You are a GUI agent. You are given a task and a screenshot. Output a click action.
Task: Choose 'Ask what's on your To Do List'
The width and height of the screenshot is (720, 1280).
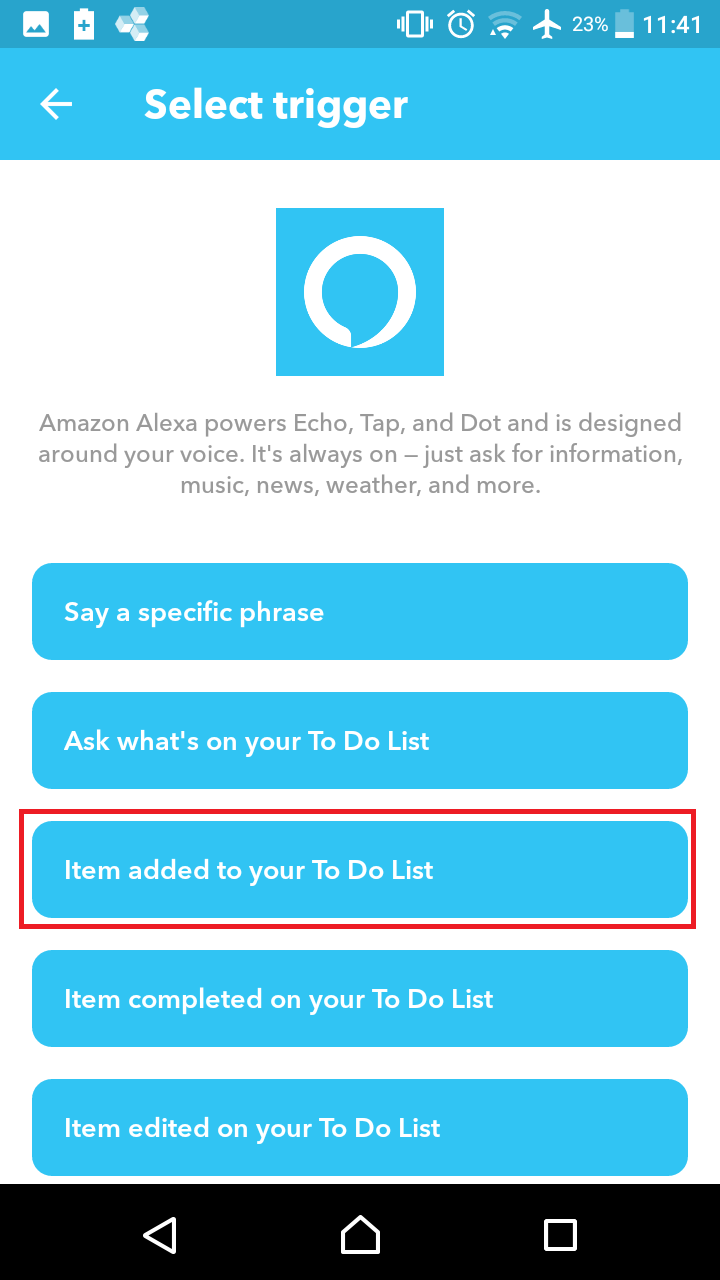(x=360, y=741)
